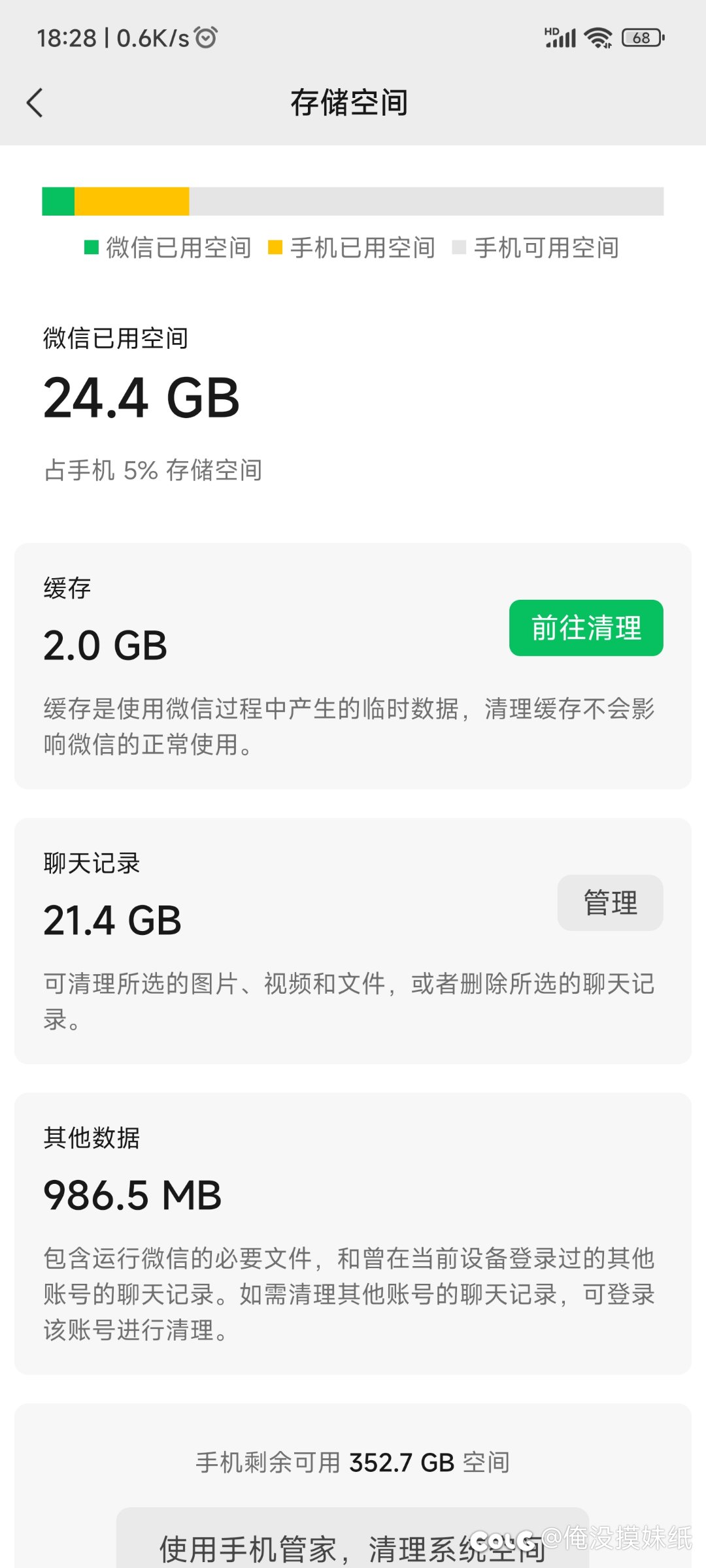Tap 前往清理 to clear the cache
Viewport: 706px width, 1568px height.
586,628
